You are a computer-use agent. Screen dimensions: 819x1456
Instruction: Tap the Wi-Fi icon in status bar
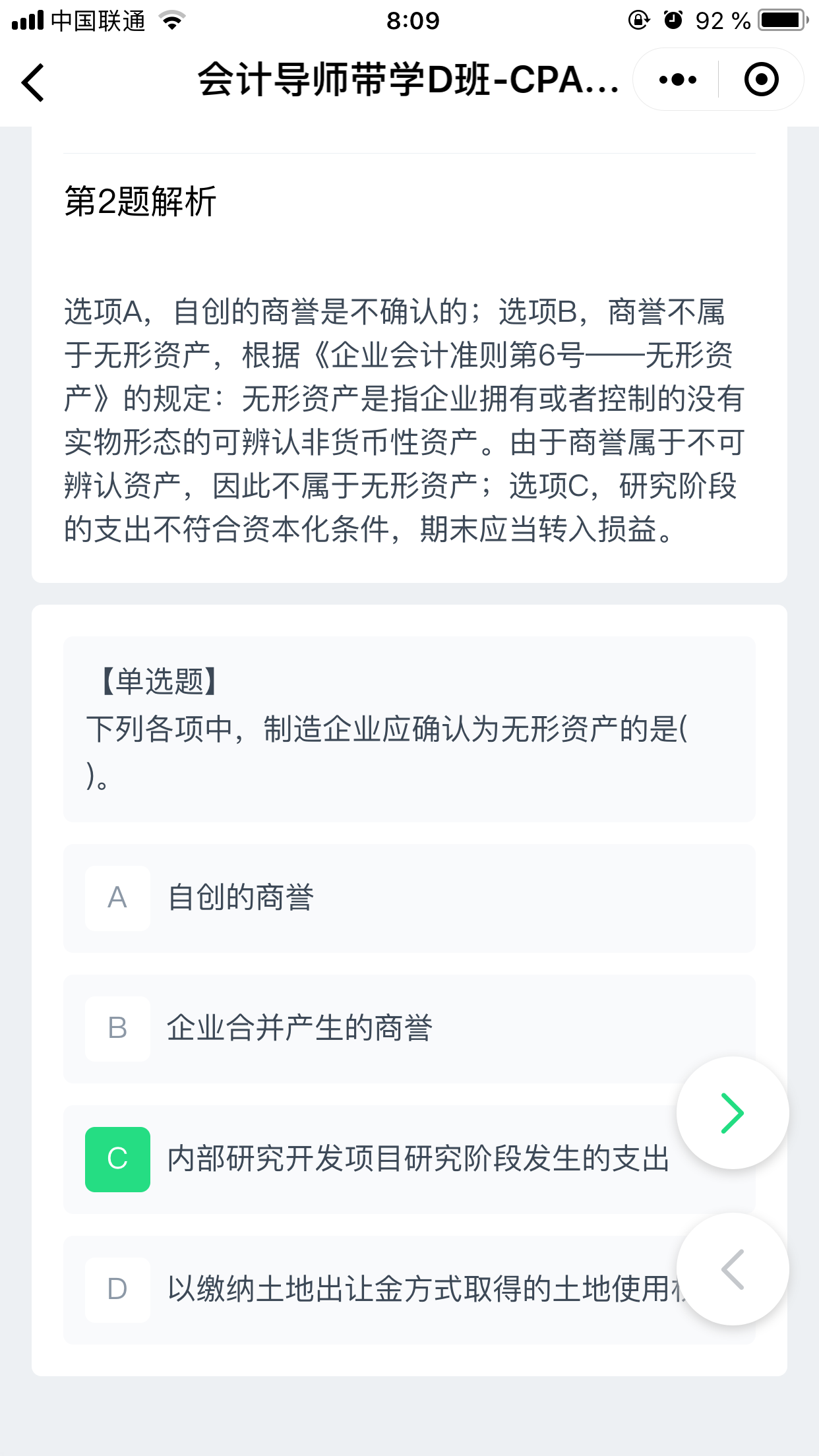pos(171,20)
